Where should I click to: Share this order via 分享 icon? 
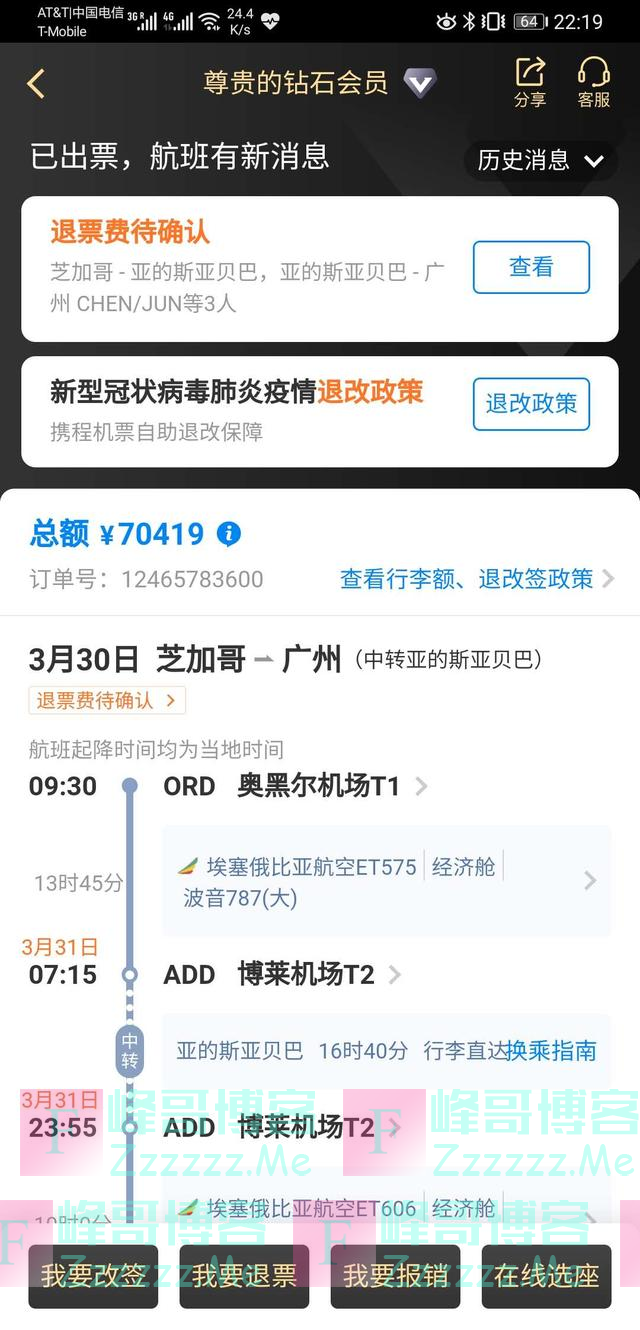(529, 82)
